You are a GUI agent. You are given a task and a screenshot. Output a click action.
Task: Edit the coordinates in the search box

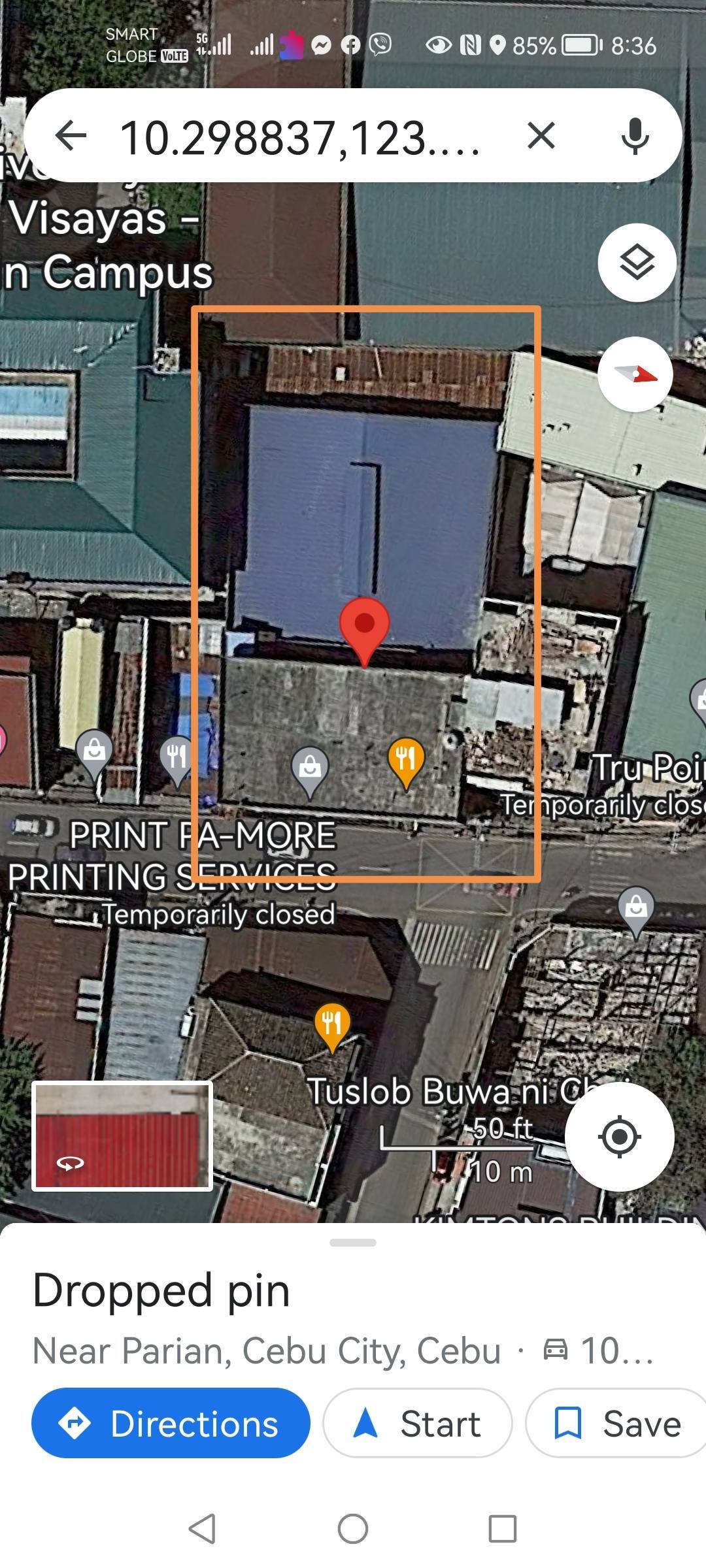[301, 138]
